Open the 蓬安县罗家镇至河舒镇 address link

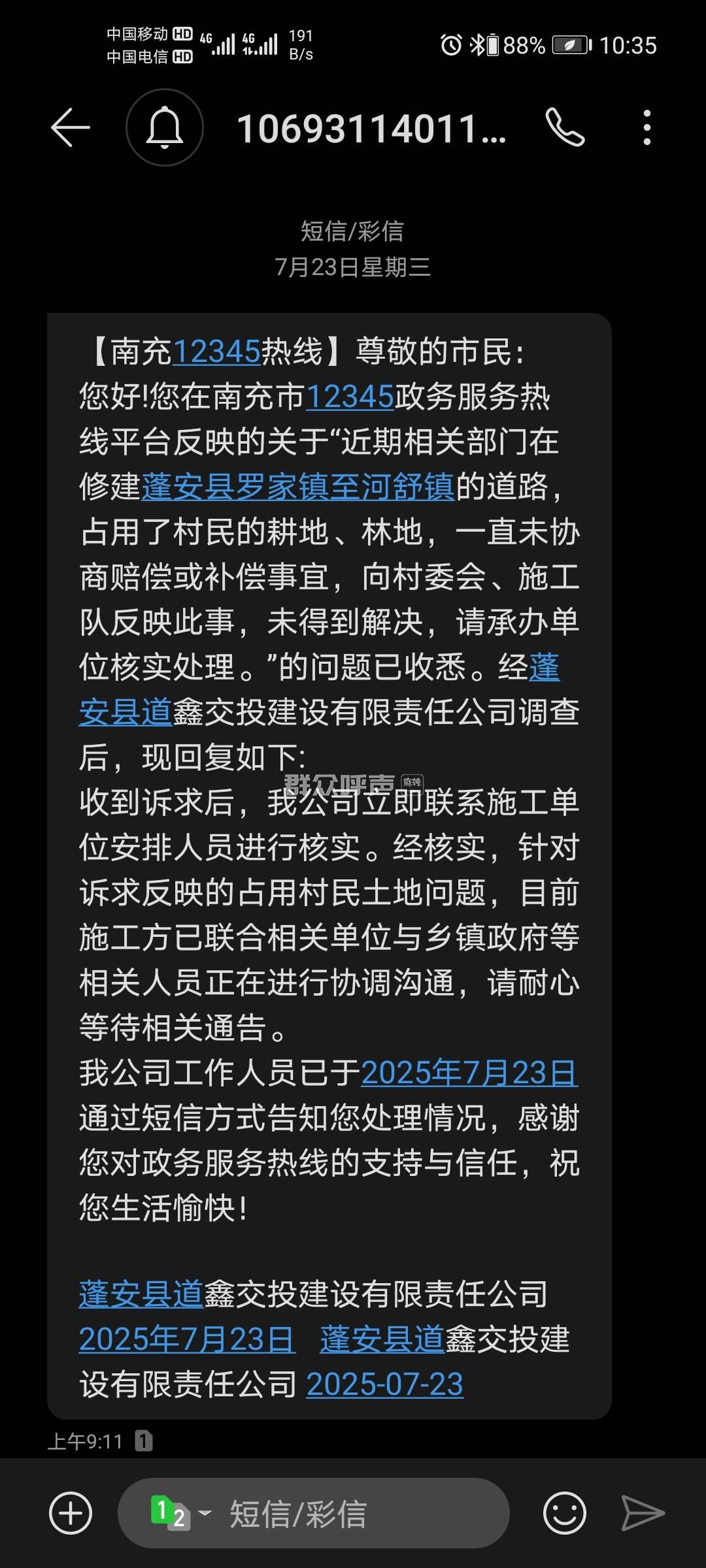(297, 487)
